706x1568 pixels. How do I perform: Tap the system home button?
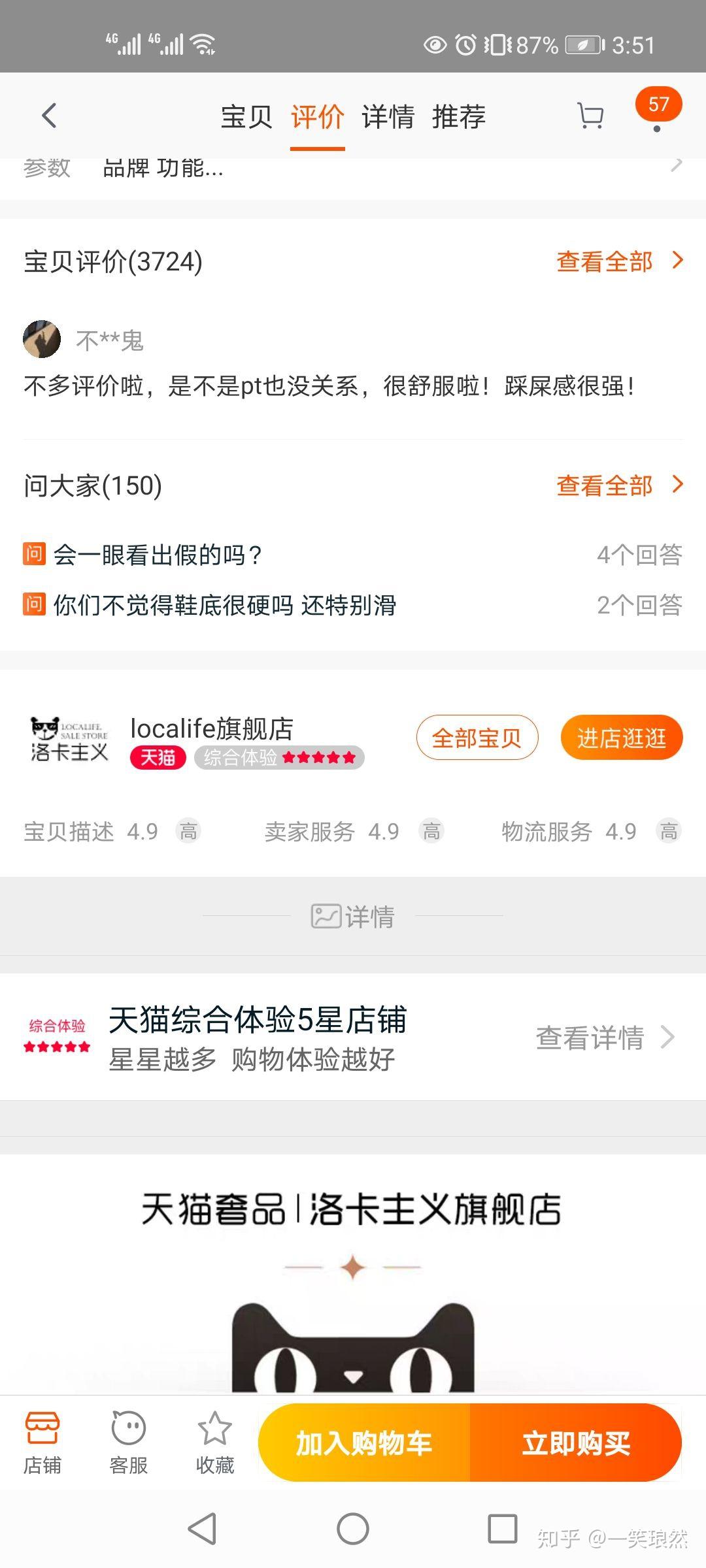[x=353, y=1529]
